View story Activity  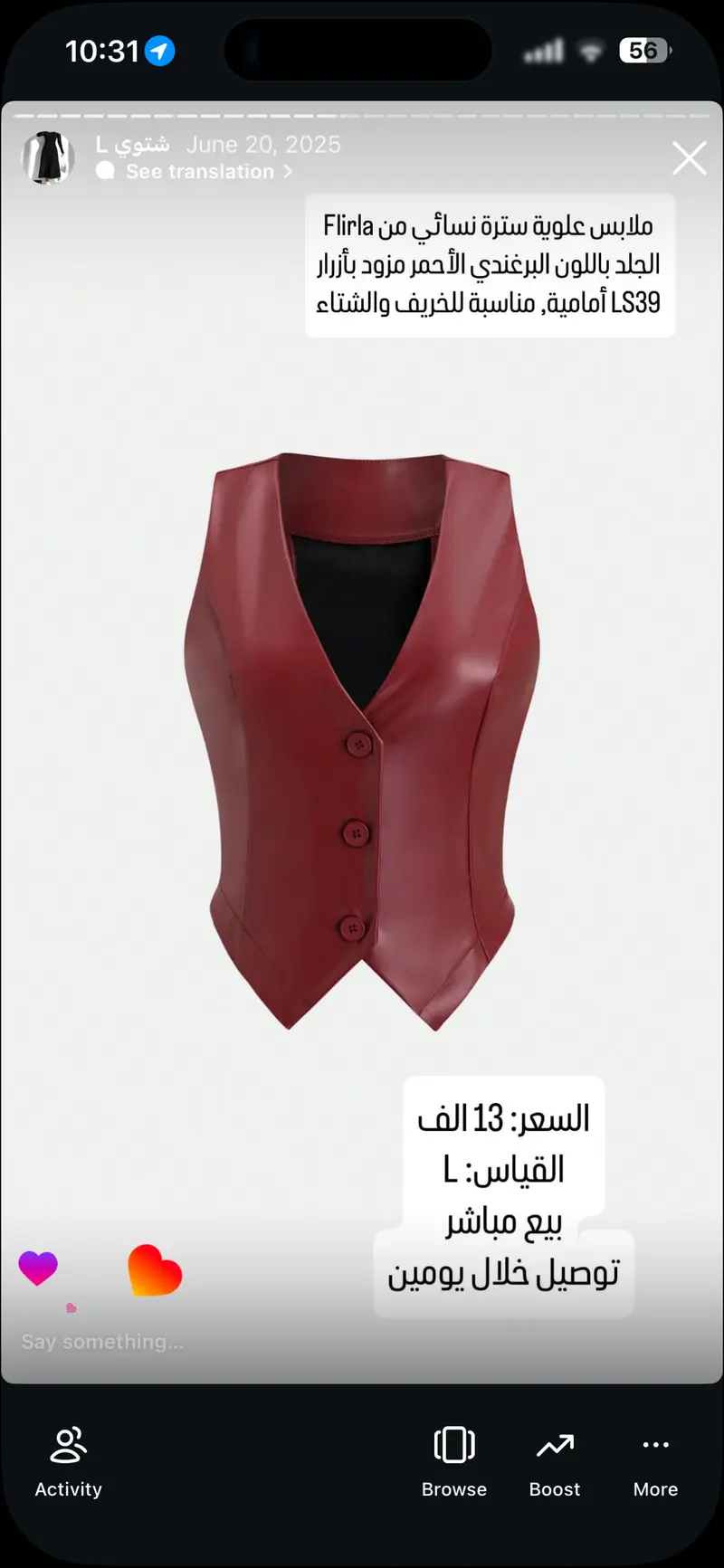coord(68,1462)
